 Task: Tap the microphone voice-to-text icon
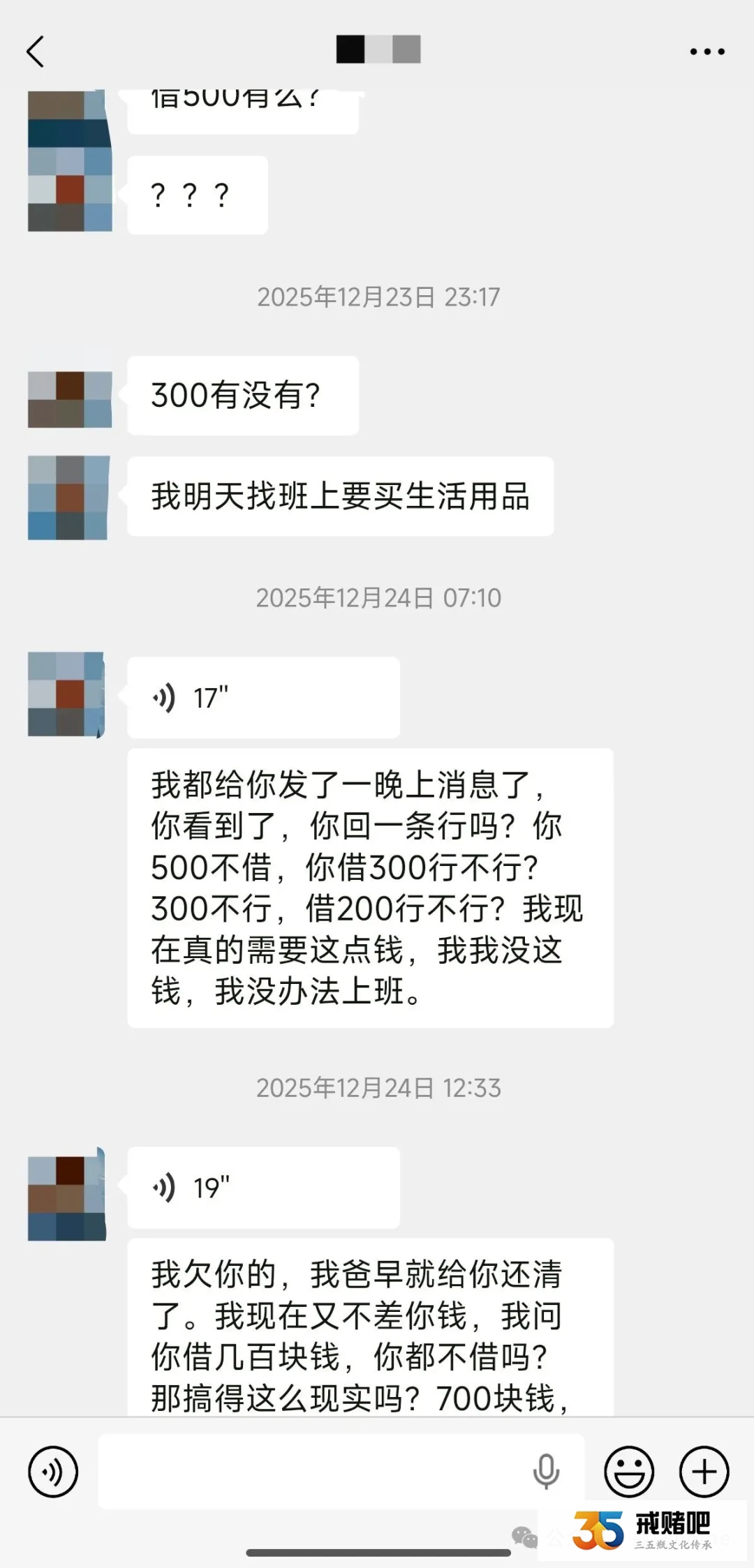(x=547, y=1472)
